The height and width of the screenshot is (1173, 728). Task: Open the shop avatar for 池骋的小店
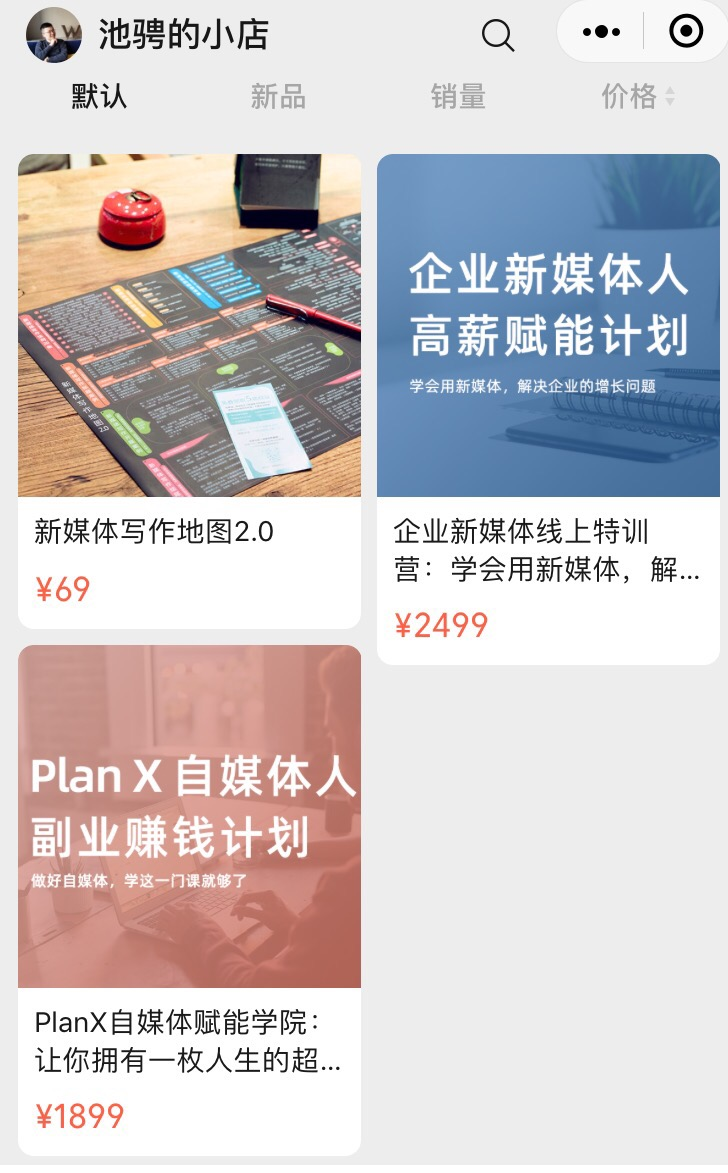pyautogui.click(x=54, y=34)
